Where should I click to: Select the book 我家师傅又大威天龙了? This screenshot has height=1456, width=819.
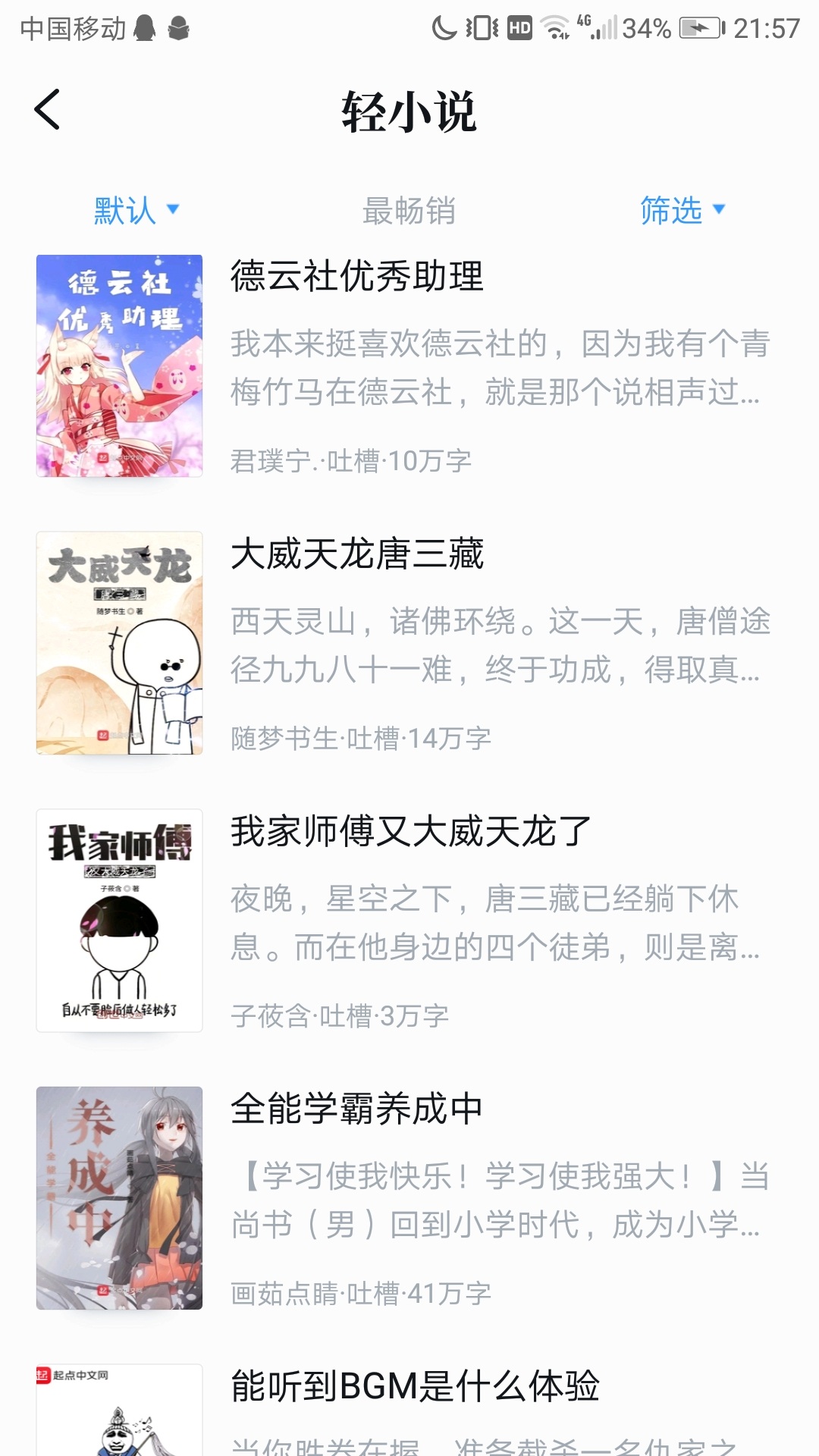409,921
